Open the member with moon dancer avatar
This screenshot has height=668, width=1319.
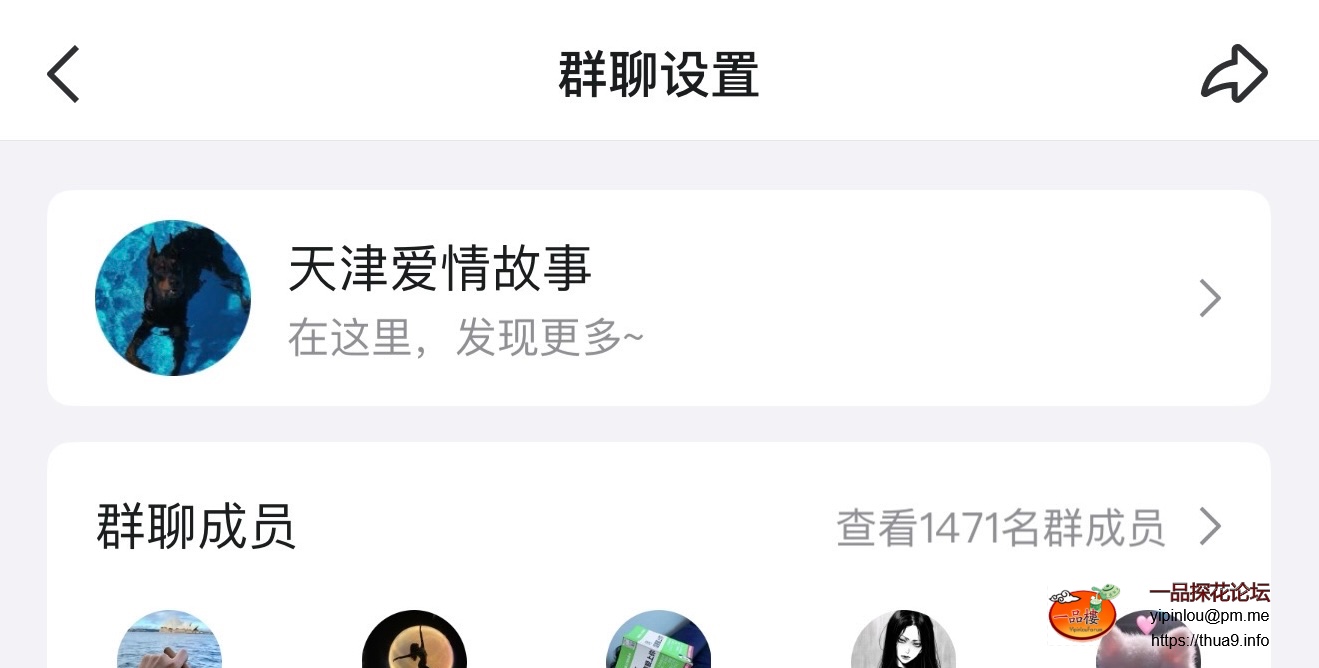pos(414,643)
